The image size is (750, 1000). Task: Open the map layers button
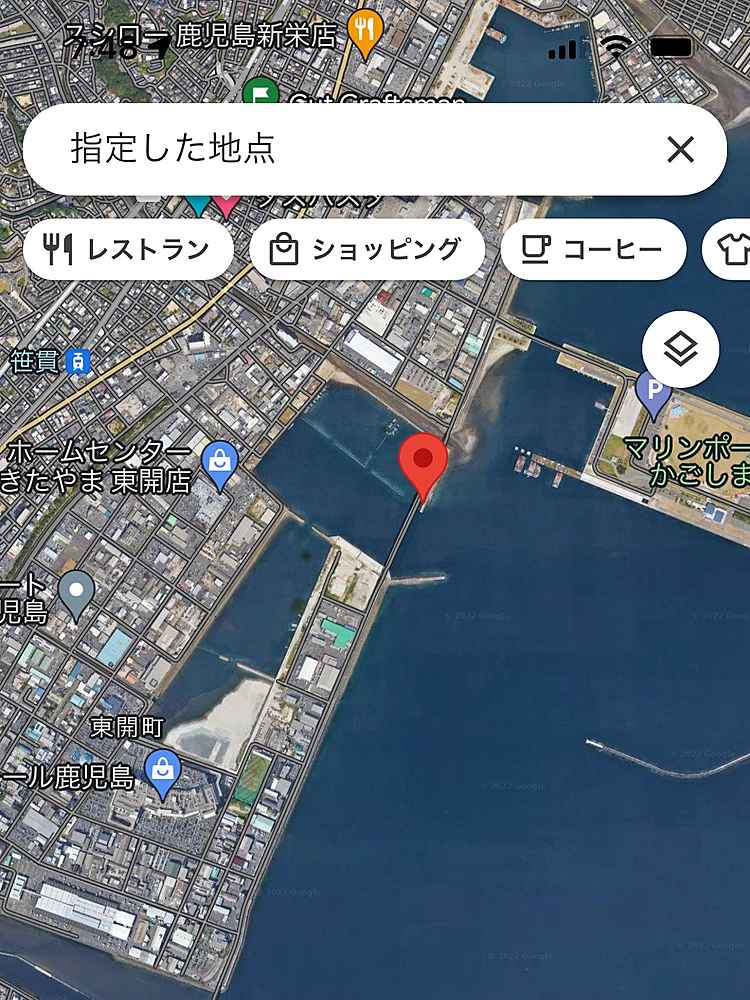click(680, 350)
